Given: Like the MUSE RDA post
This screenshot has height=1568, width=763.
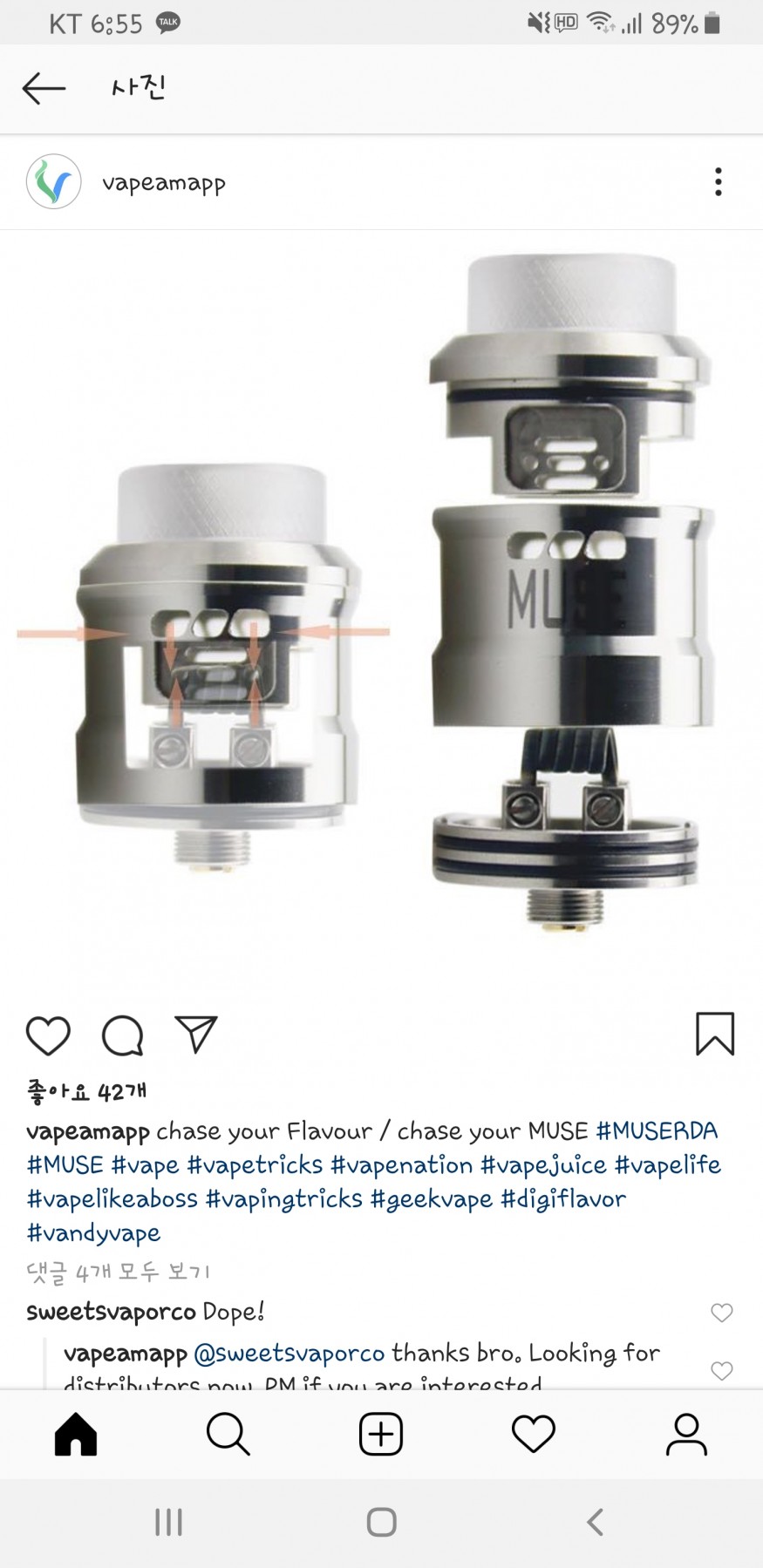Looking at the screenshot, I should [x=48, y=1035].
